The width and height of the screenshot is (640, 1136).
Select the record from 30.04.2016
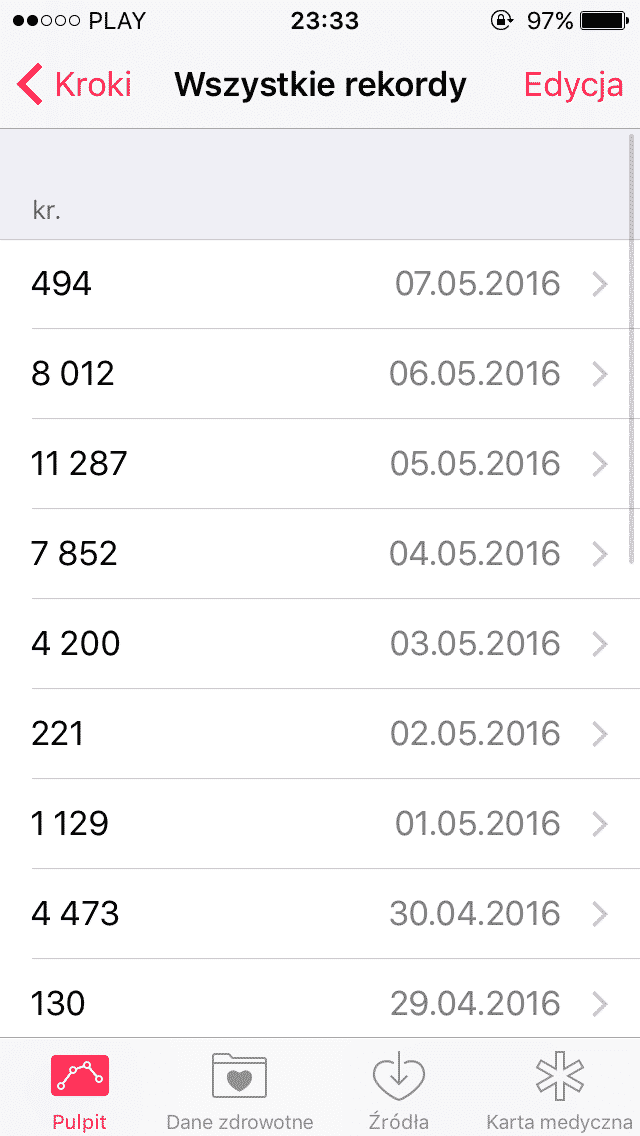click(x=320, y=914)
